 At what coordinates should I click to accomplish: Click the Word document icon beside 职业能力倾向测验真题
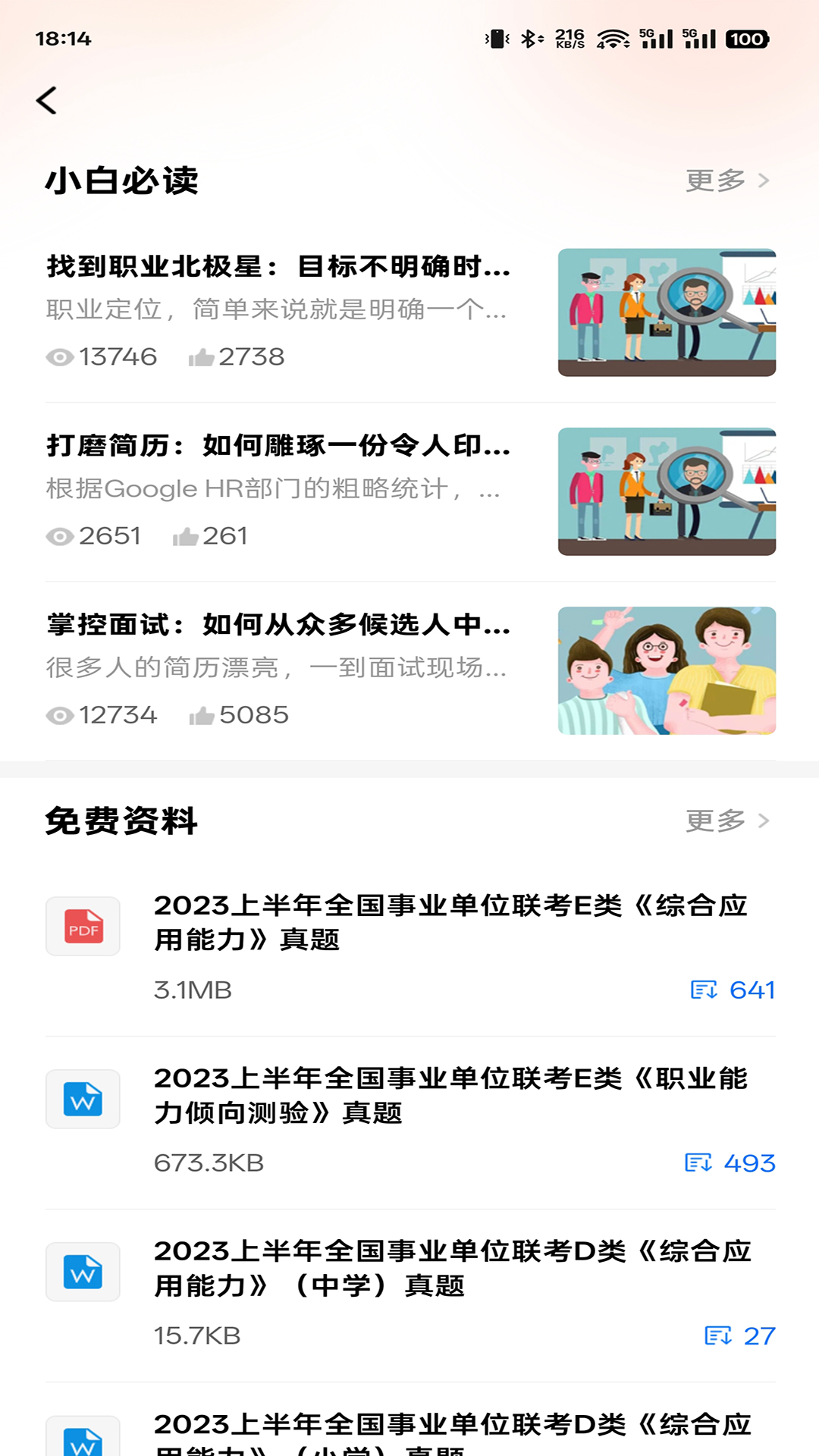coord(83,1100)
